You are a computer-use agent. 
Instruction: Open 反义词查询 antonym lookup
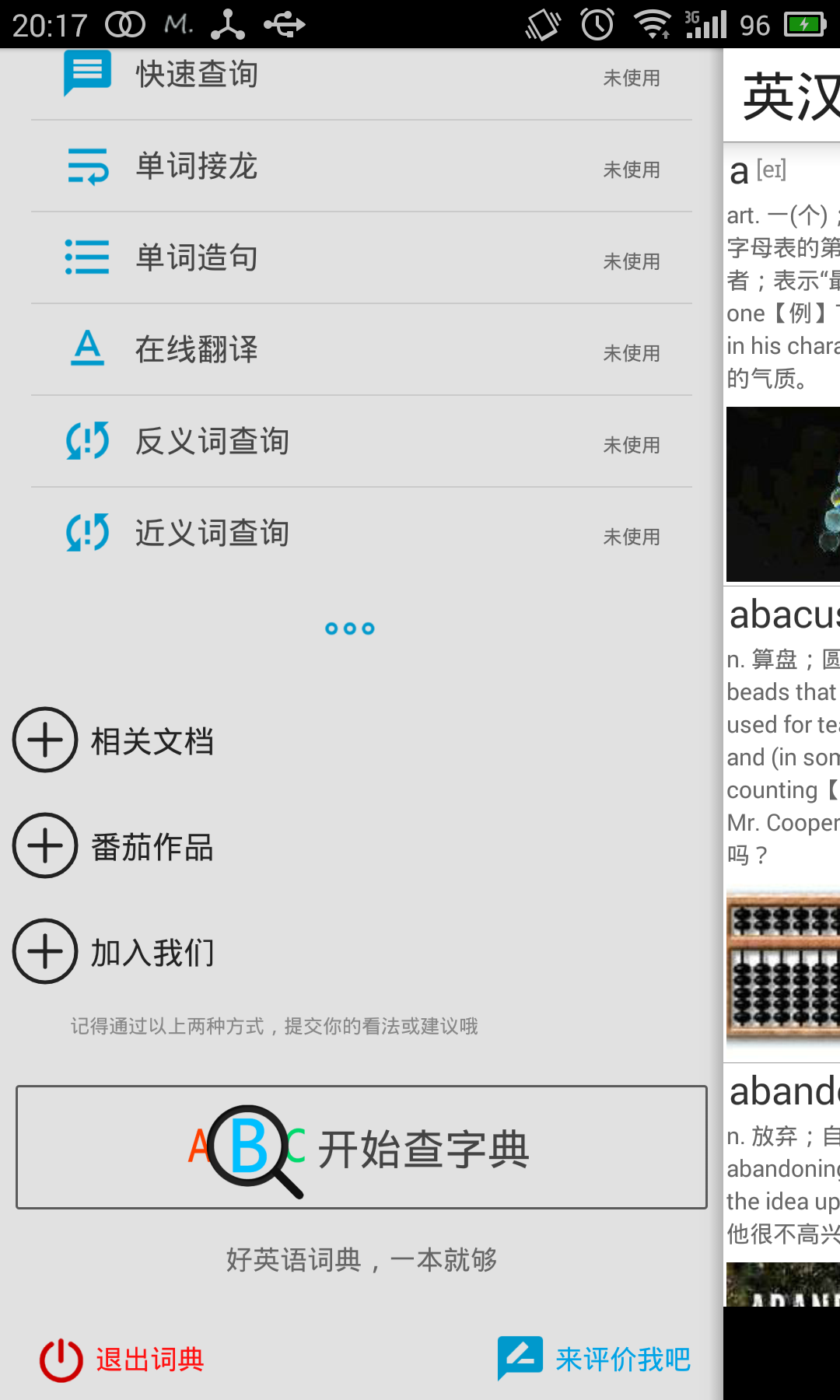pos(360,442)
